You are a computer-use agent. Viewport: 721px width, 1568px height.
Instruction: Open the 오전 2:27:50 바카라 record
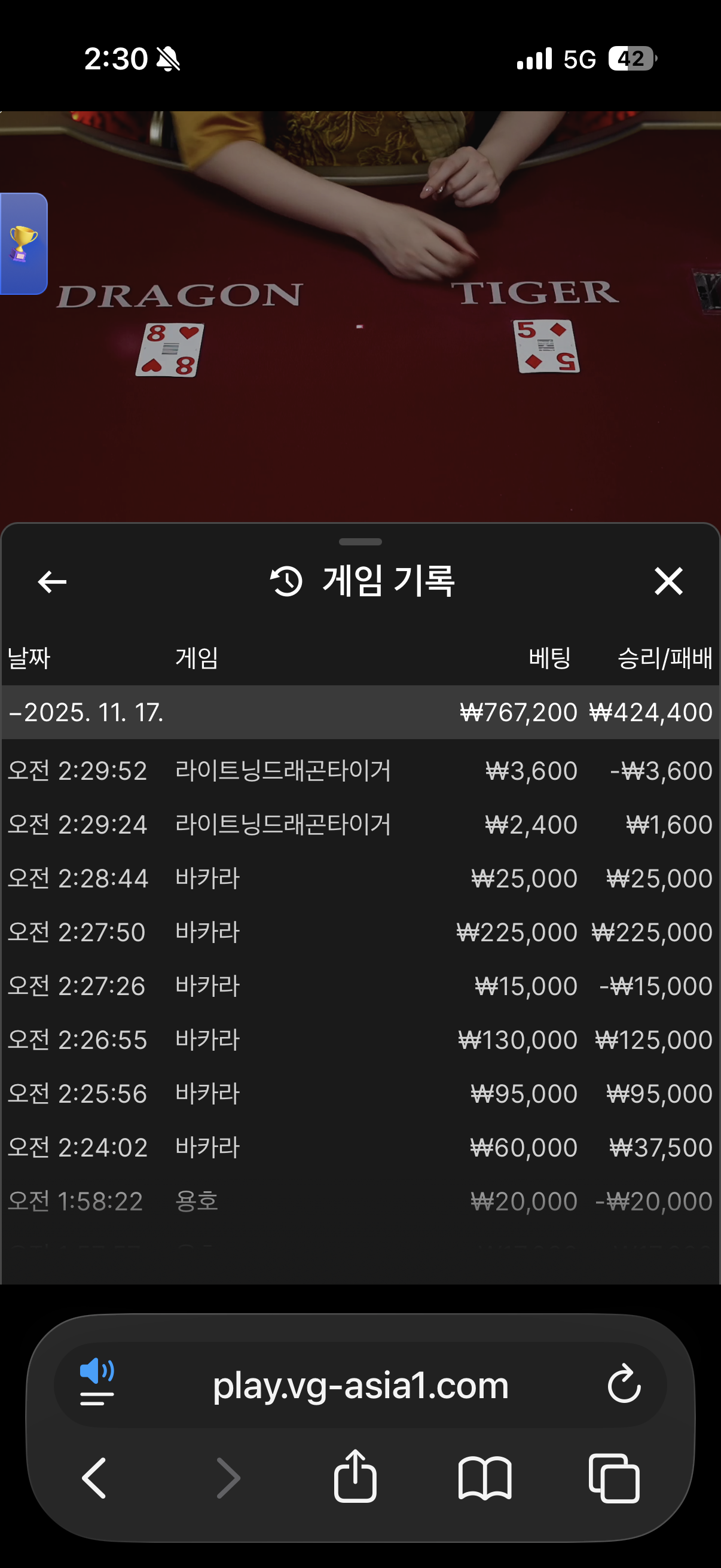[x=359, y=932]
